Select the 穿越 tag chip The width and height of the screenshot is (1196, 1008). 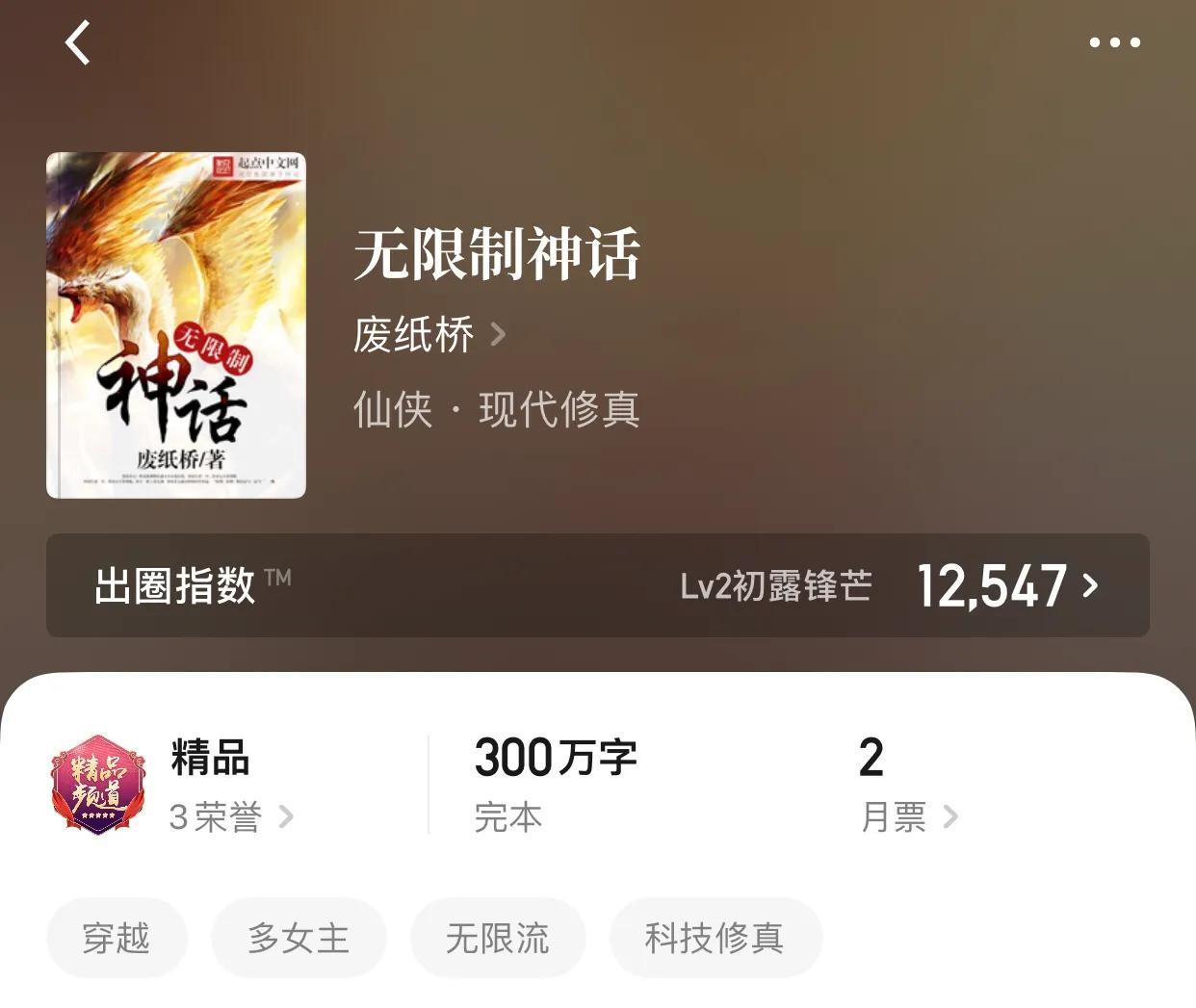pyautogui.click(x=117, y=938)
